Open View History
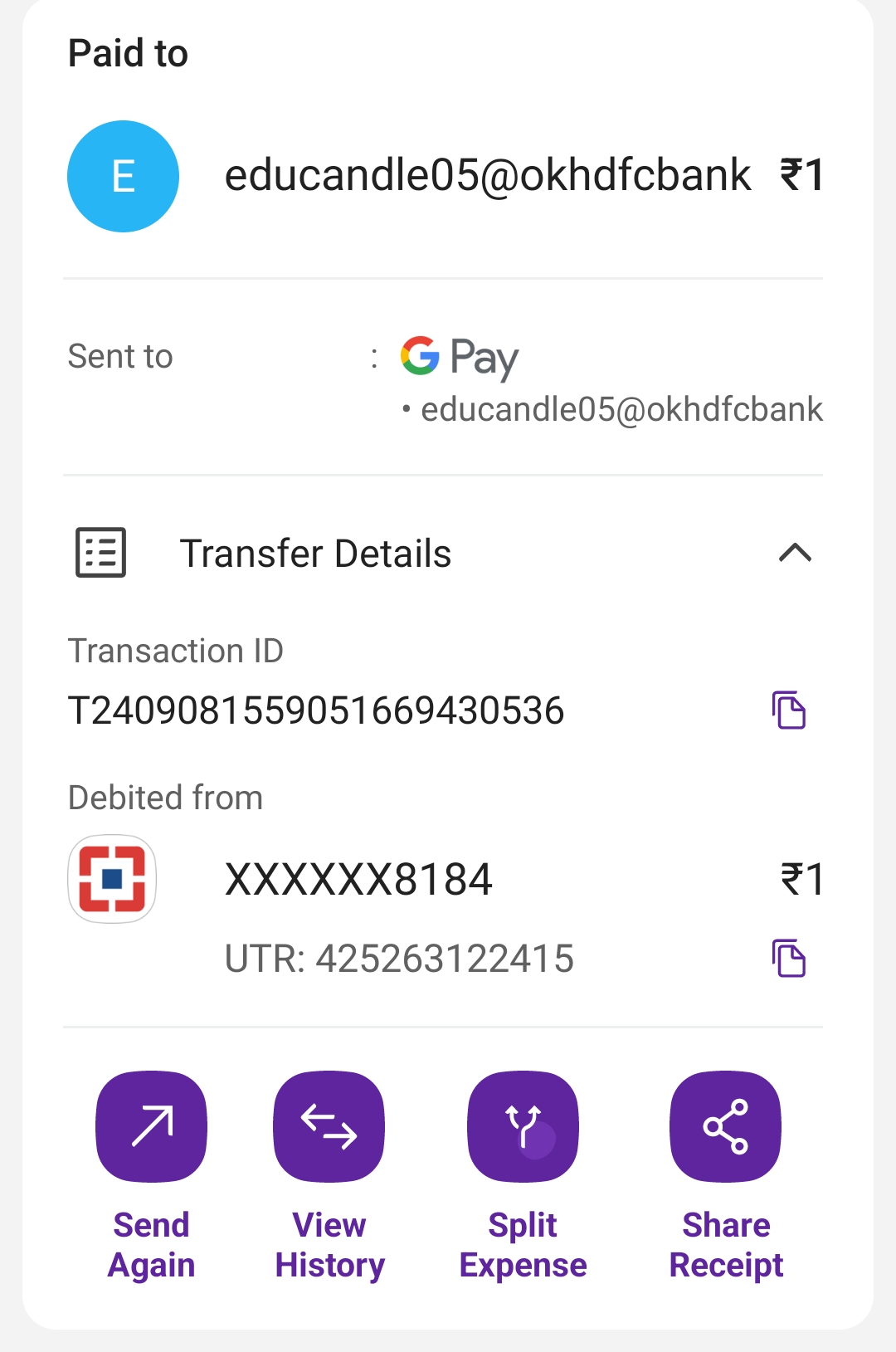This screenshot has width=896, height=1352. (329, 1127)
